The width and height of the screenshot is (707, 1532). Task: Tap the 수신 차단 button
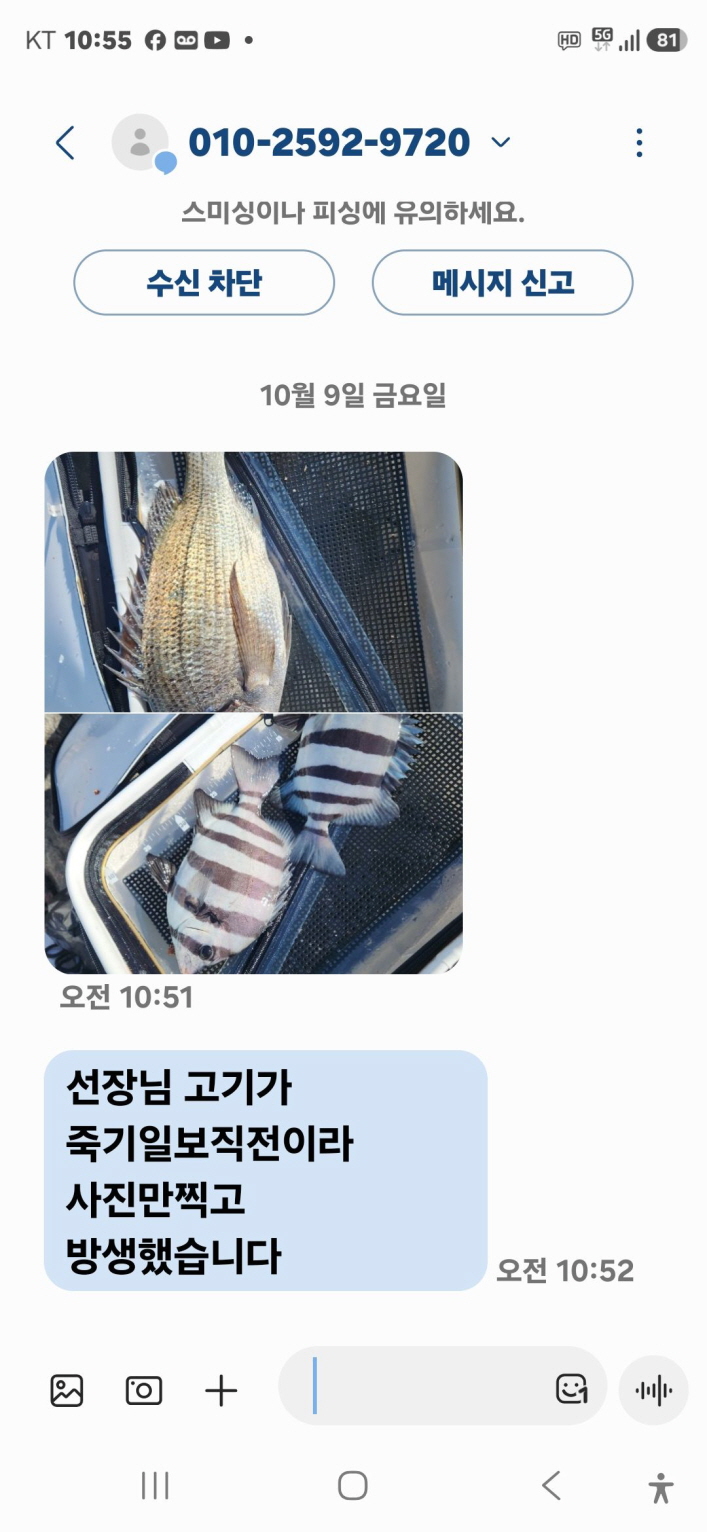pos(204,282)
